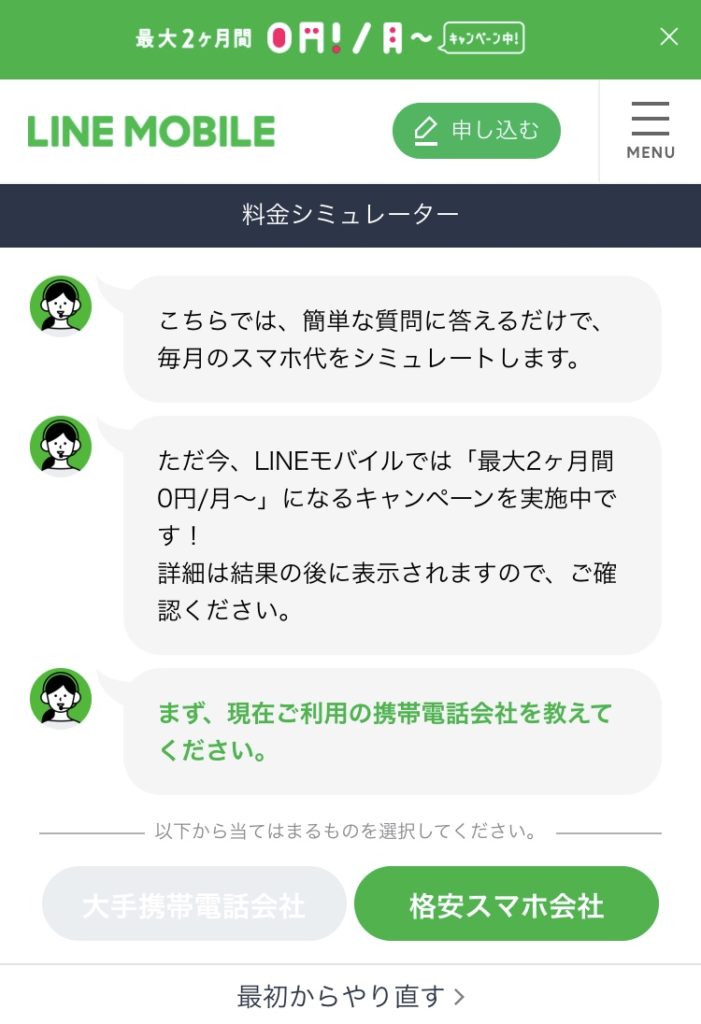Choose 格安スマホ会社 option
701x1024 pixels.
506,905
